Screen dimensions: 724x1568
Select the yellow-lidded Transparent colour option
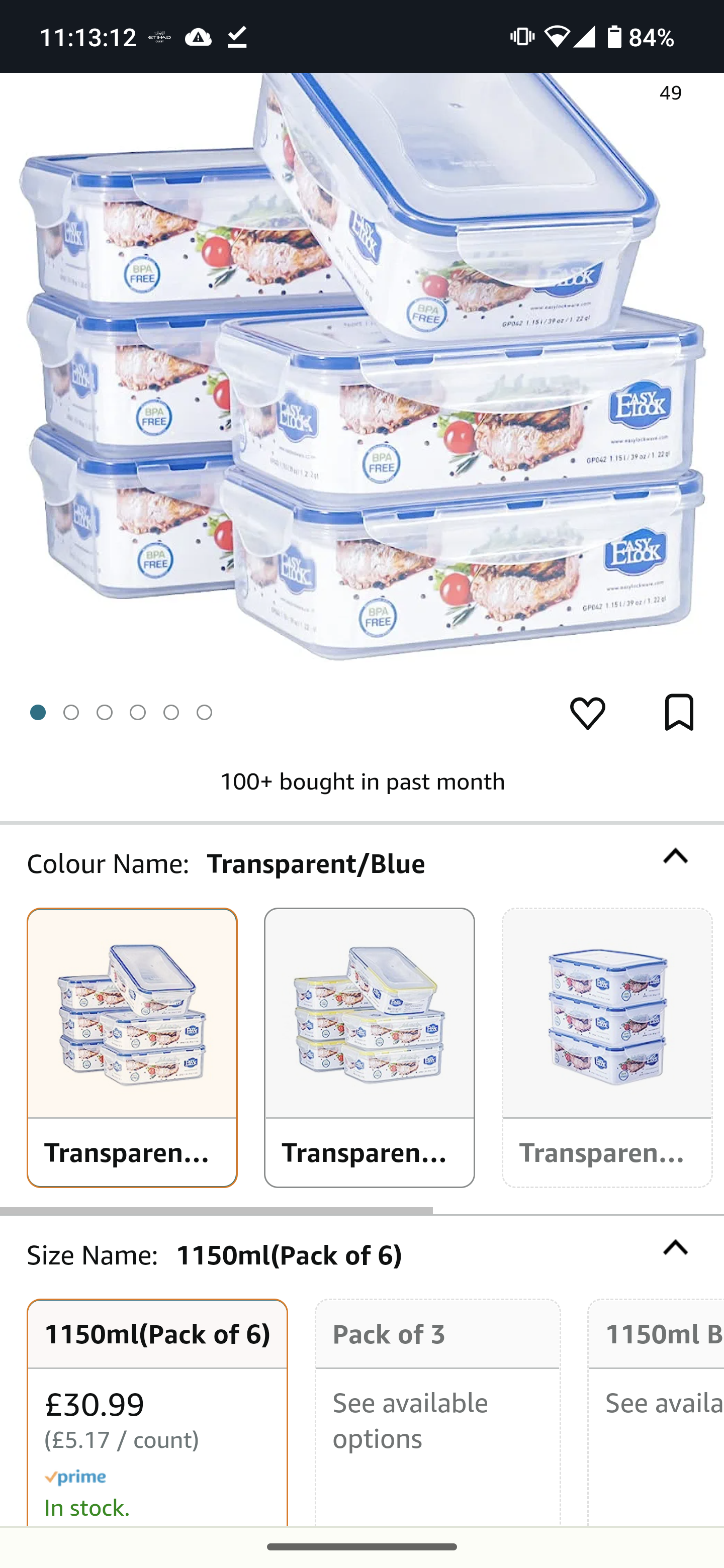[x=369, y=1047]
